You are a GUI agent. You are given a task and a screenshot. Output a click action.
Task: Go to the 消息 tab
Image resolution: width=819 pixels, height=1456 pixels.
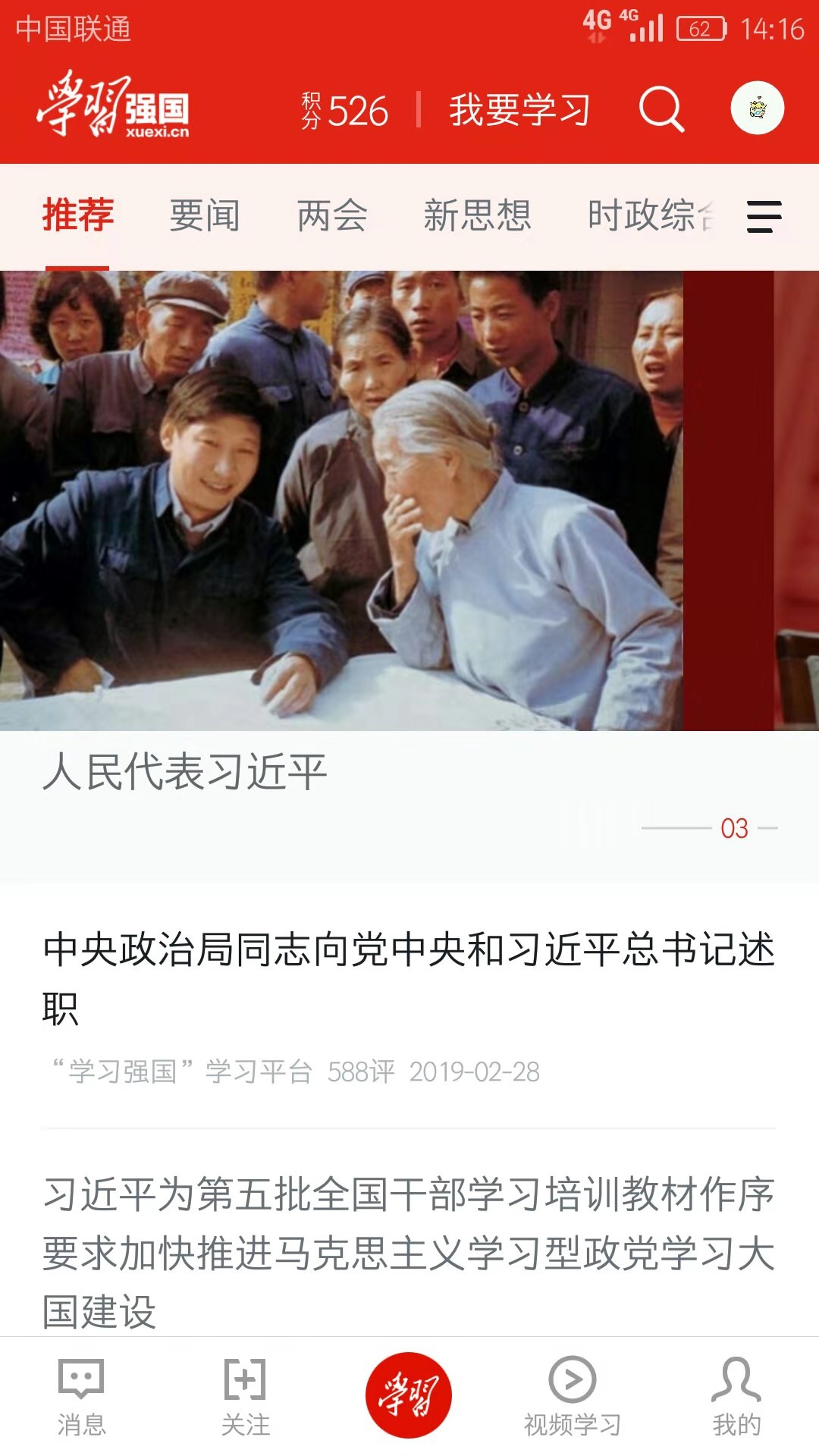81,1397
